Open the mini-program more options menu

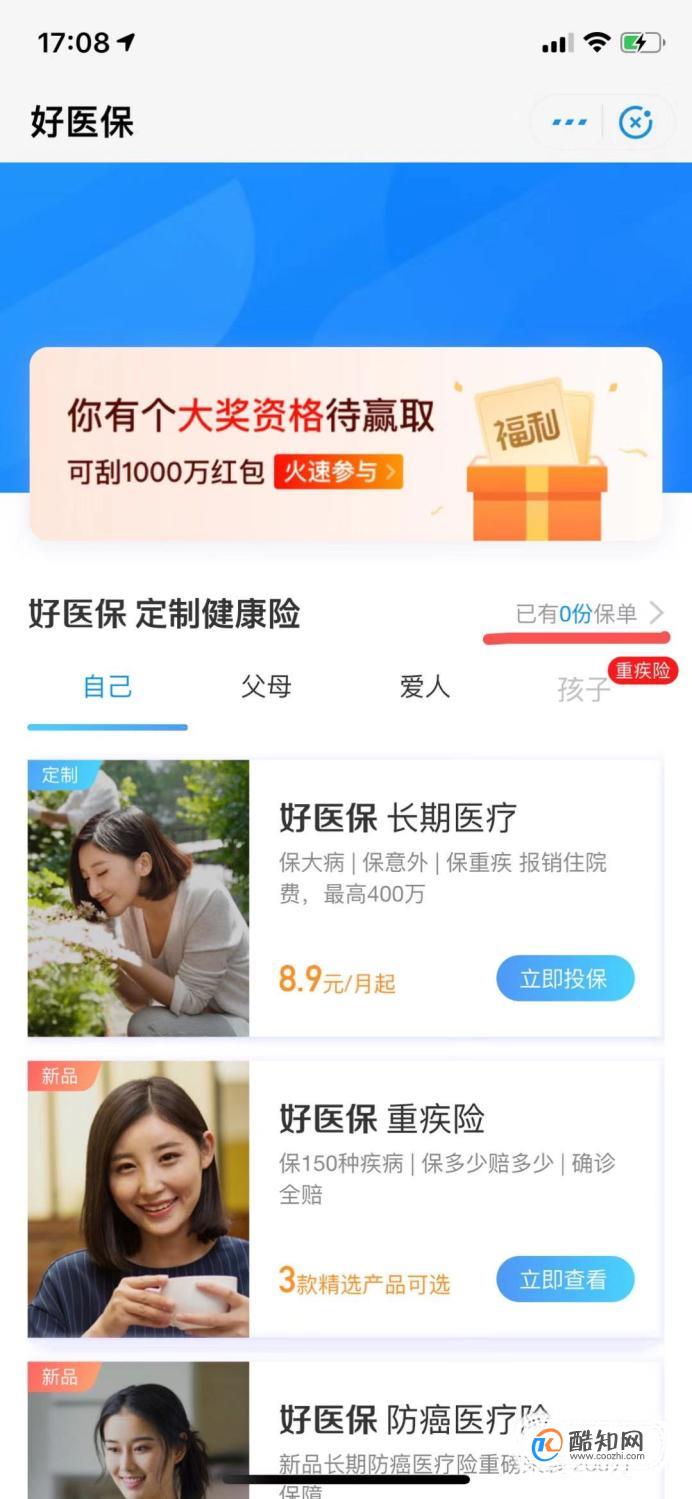tap(569, 123)
